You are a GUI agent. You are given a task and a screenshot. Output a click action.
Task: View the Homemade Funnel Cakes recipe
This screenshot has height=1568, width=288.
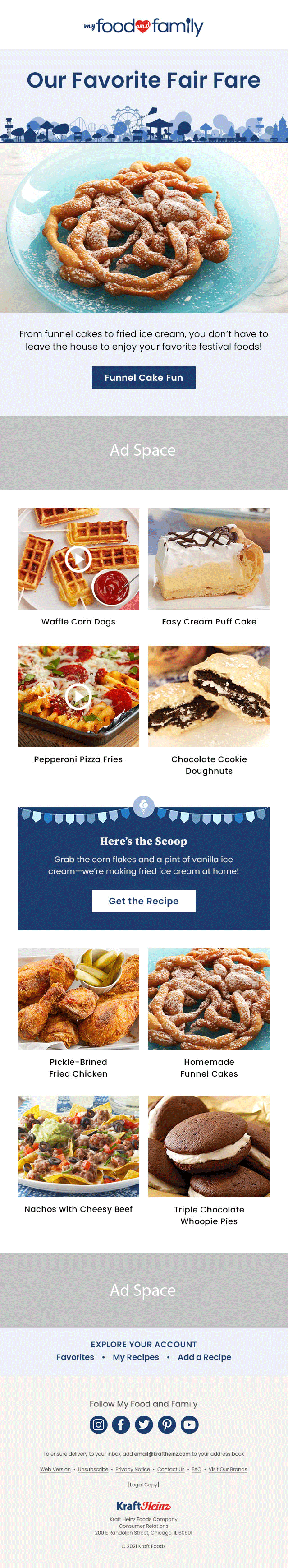pyautogui.click(x=208, y=998)
